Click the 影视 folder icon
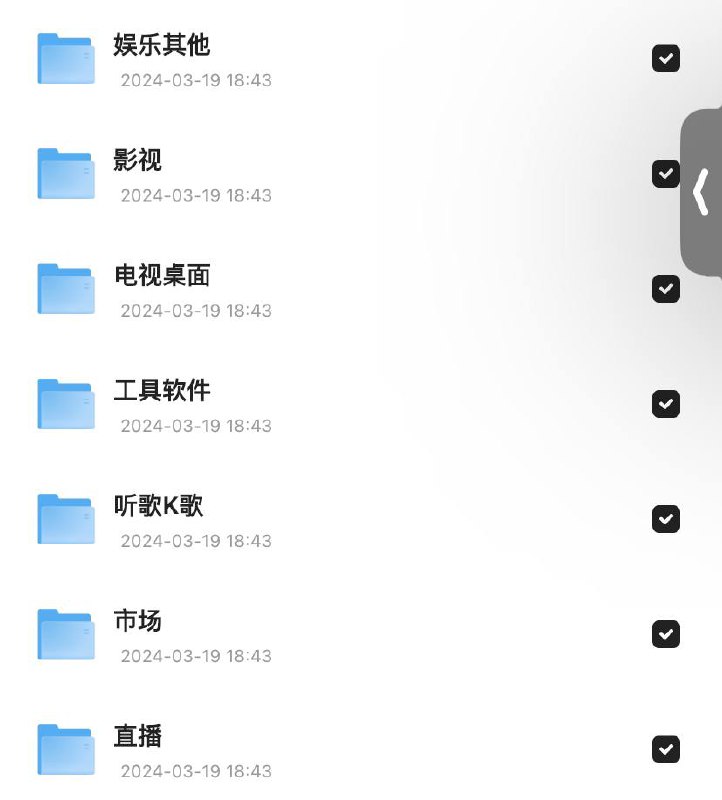 [x=64, y=173]
